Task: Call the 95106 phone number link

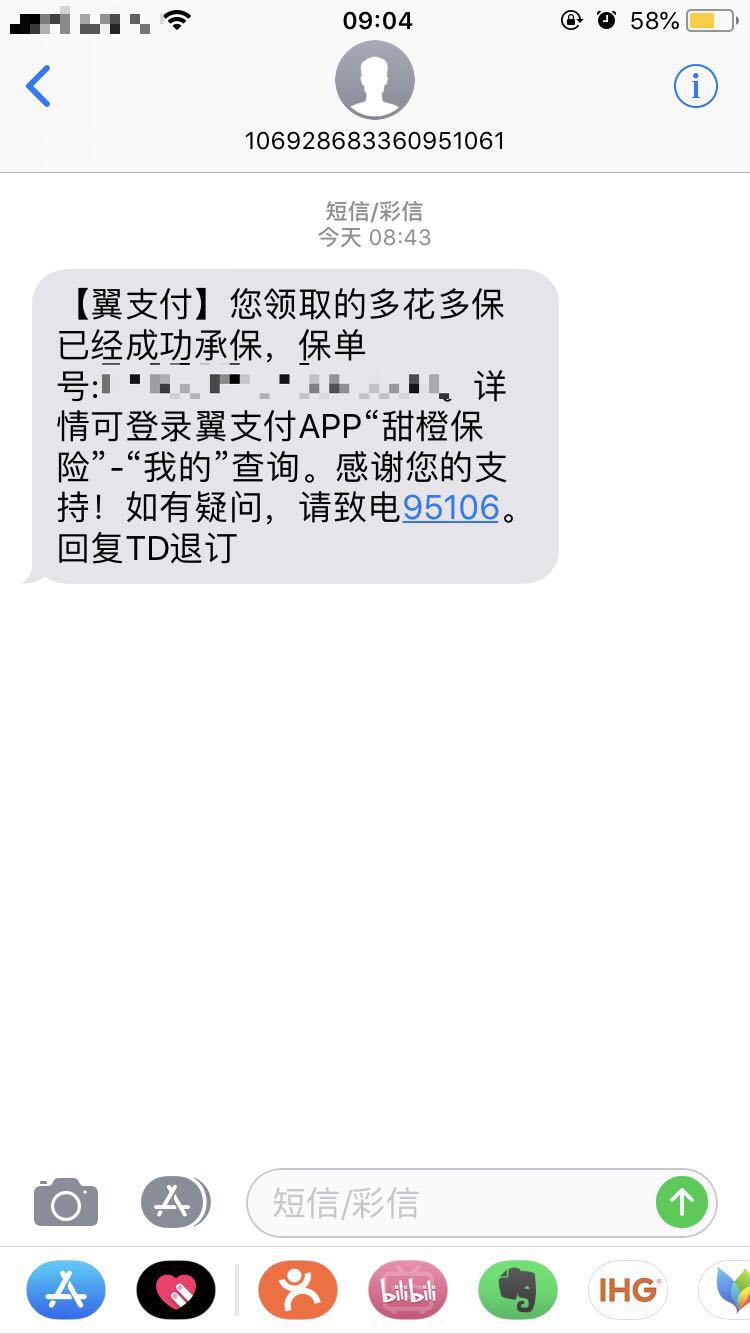Action: 450,508
